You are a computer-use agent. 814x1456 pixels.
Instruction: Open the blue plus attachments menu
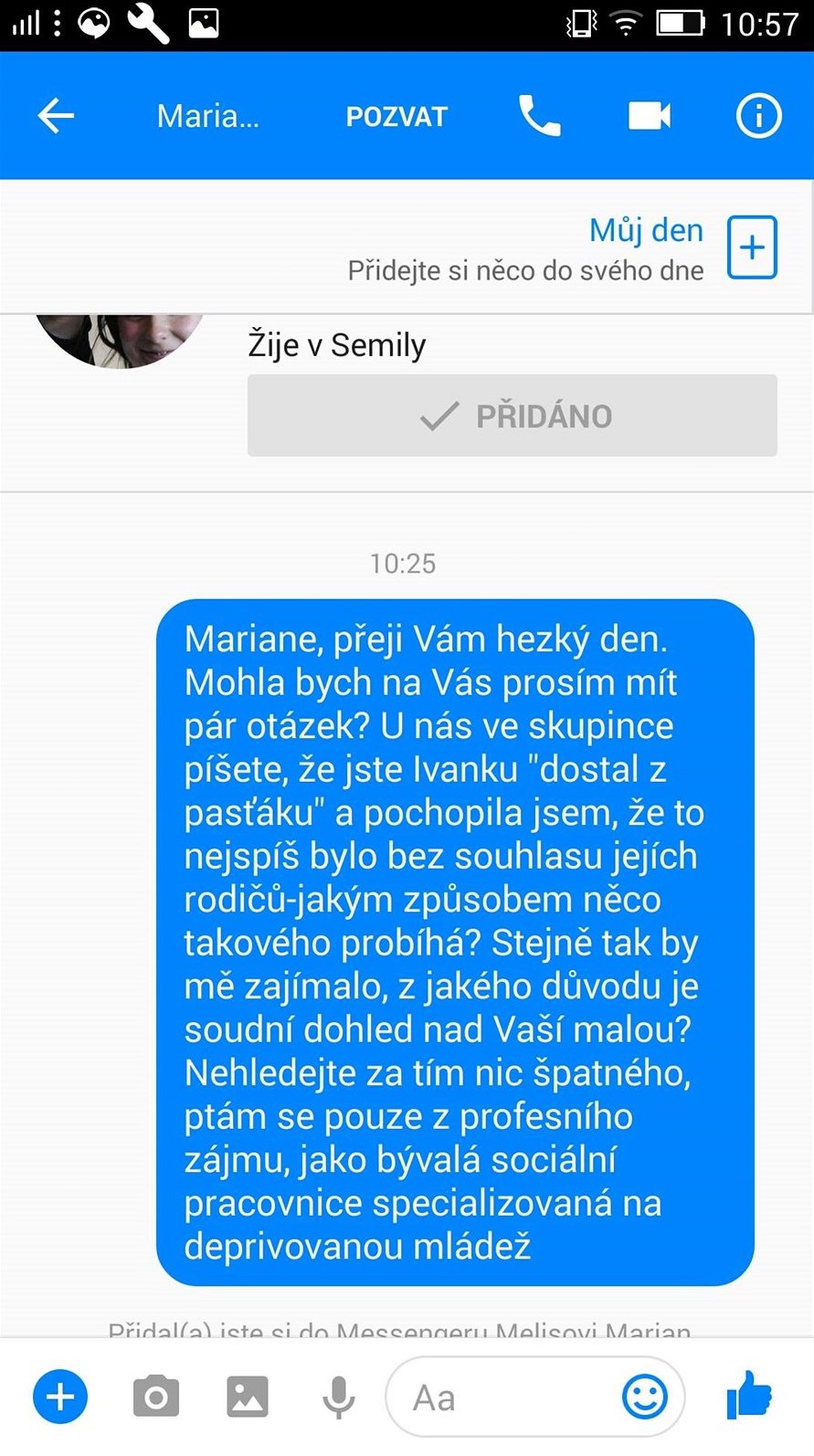pos(60,1397)
